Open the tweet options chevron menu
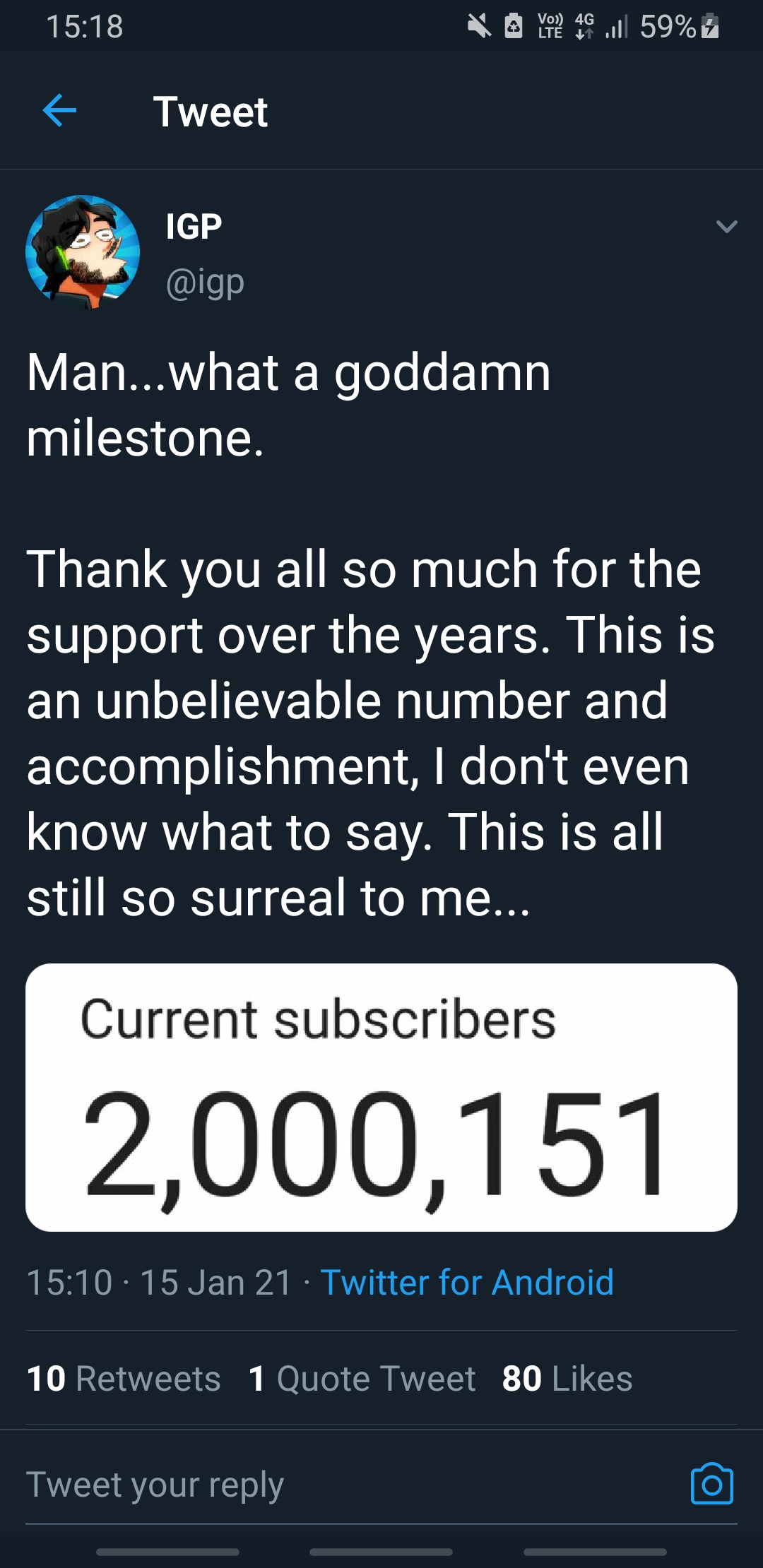 coord(727,227)
